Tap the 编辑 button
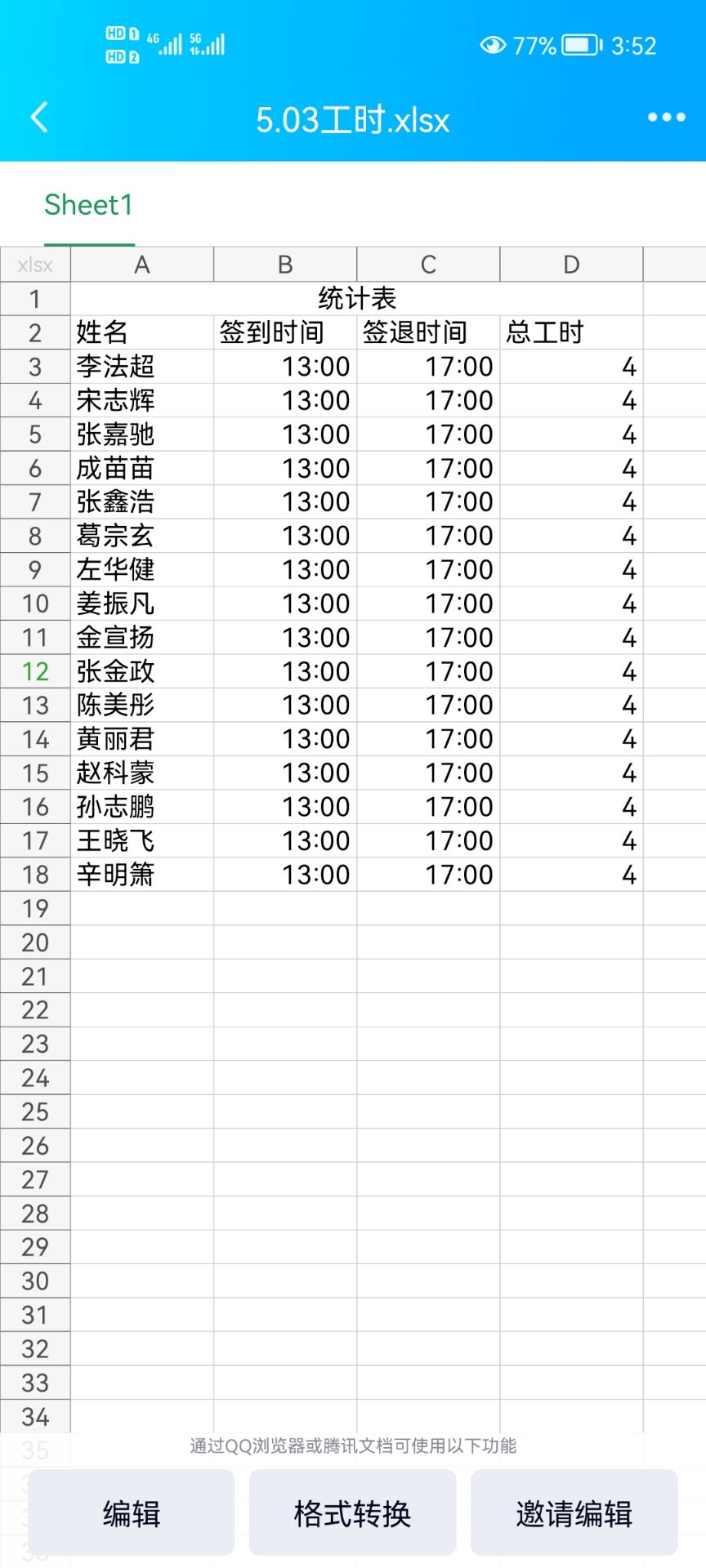 [132, 1513]
